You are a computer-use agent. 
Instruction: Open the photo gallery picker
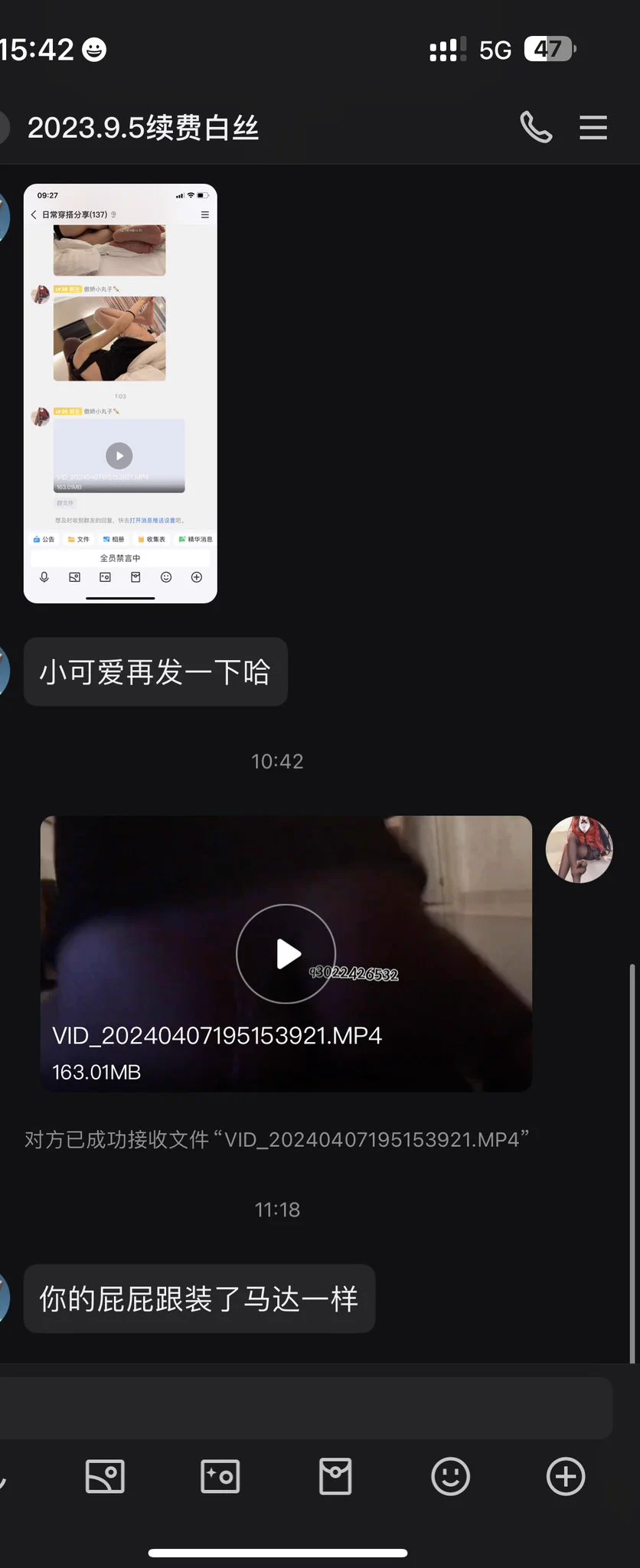coord(105,1475)
